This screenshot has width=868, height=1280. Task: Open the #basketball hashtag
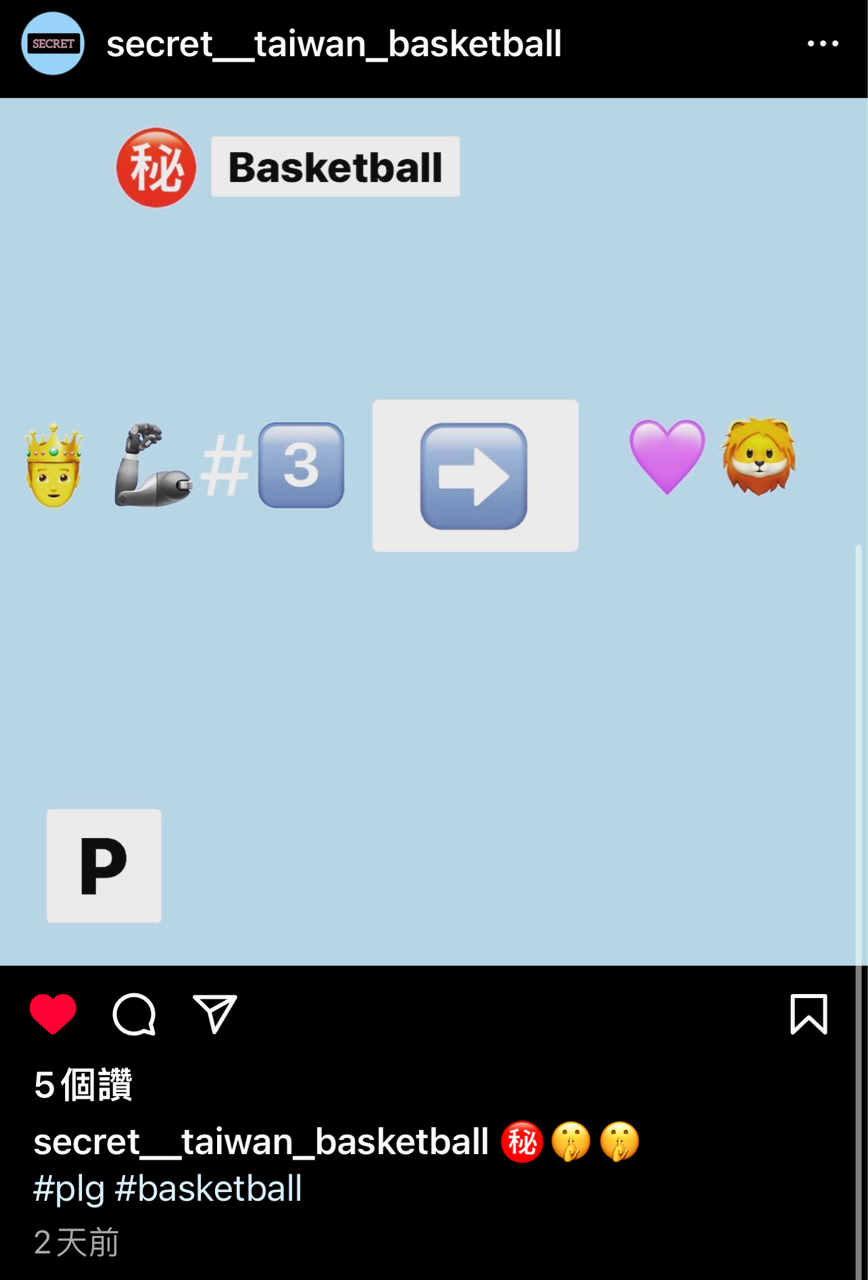208,1189
